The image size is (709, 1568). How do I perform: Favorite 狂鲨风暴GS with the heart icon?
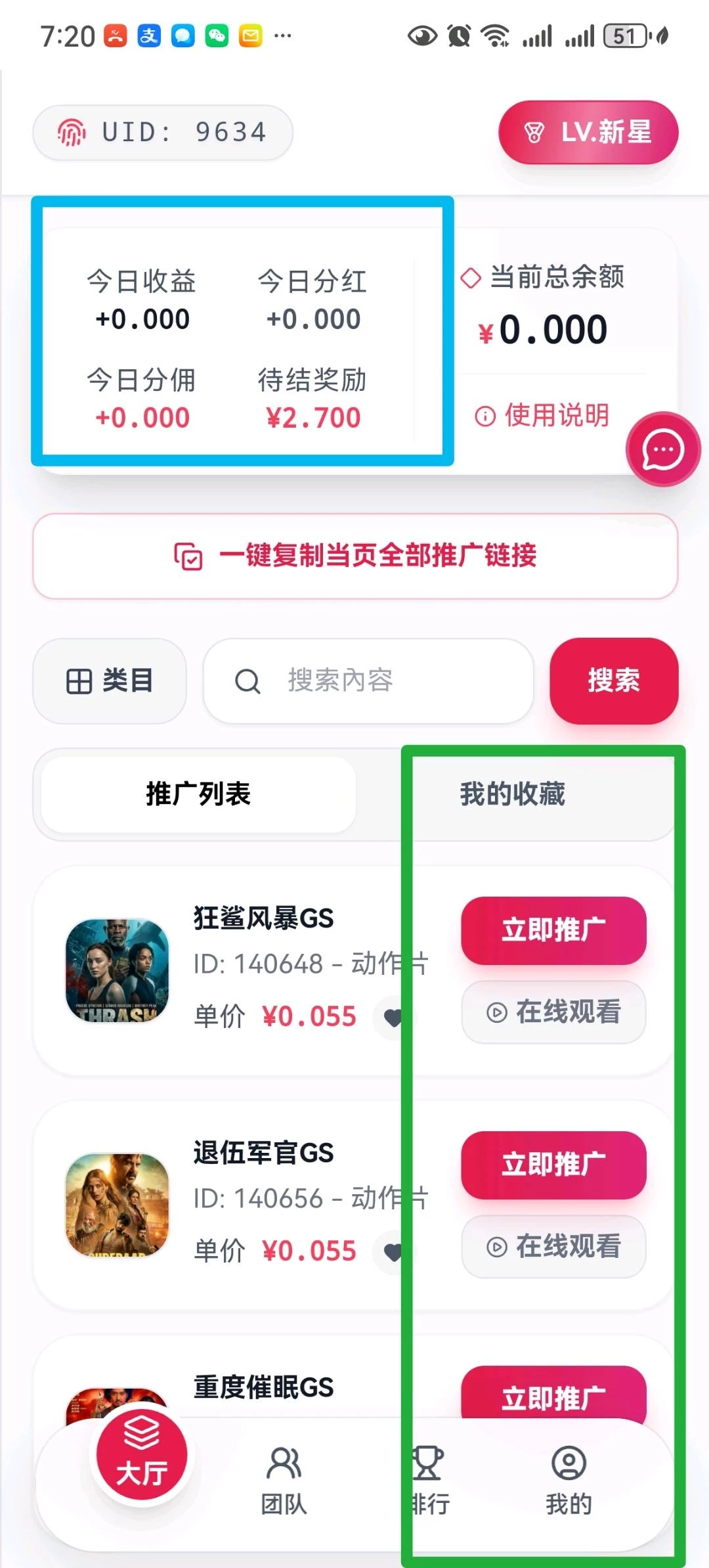(x=393, y=1018)
